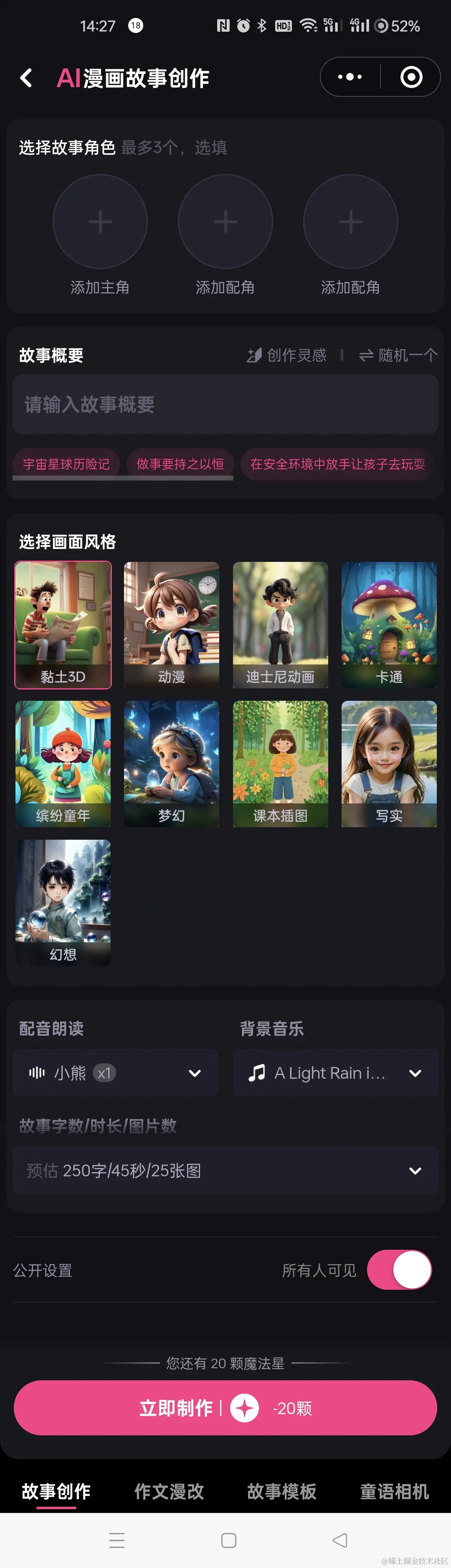Toggle the 所有人可见 public switch
Screen dimensions: 451x1568
point(399,1270)
